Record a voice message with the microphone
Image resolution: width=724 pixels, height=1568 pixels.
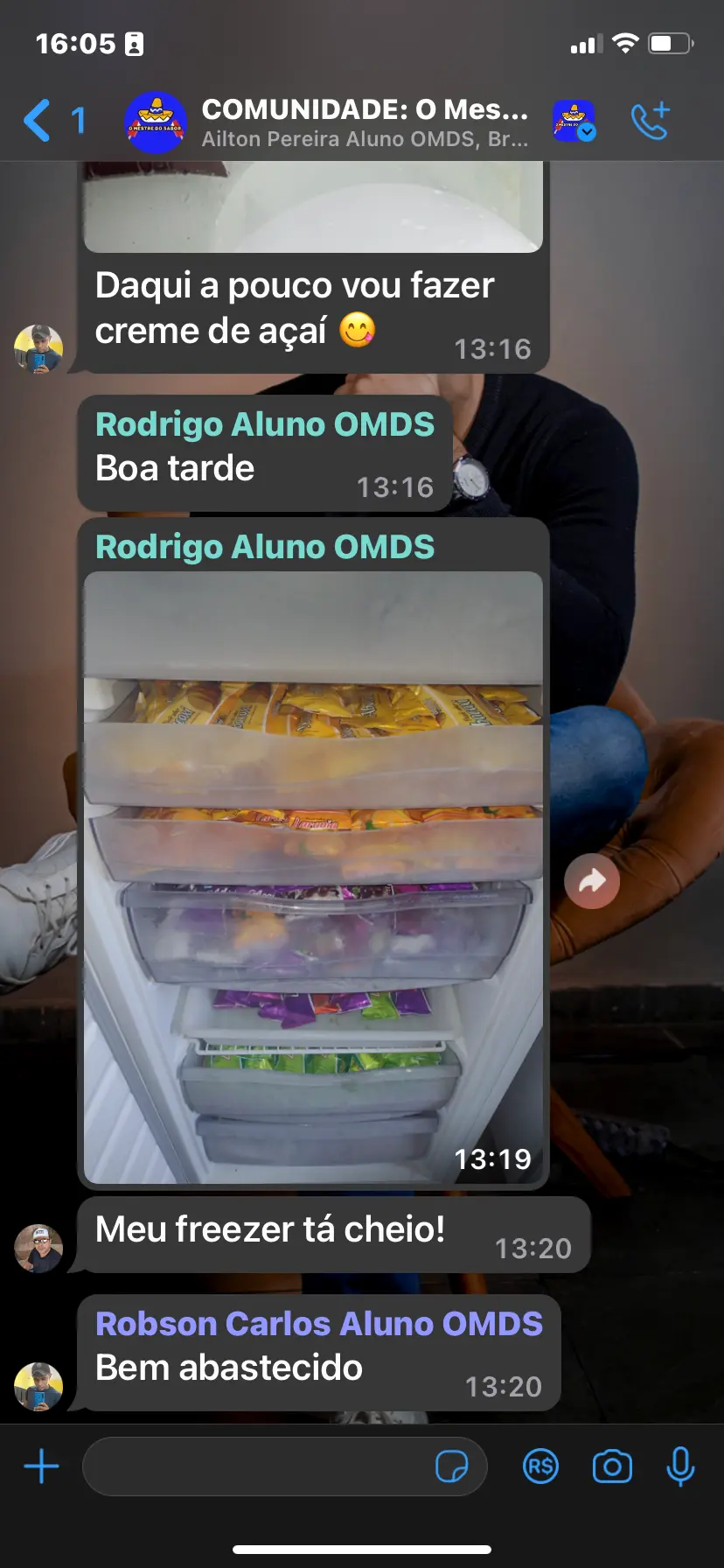[x=680, y=1466]
